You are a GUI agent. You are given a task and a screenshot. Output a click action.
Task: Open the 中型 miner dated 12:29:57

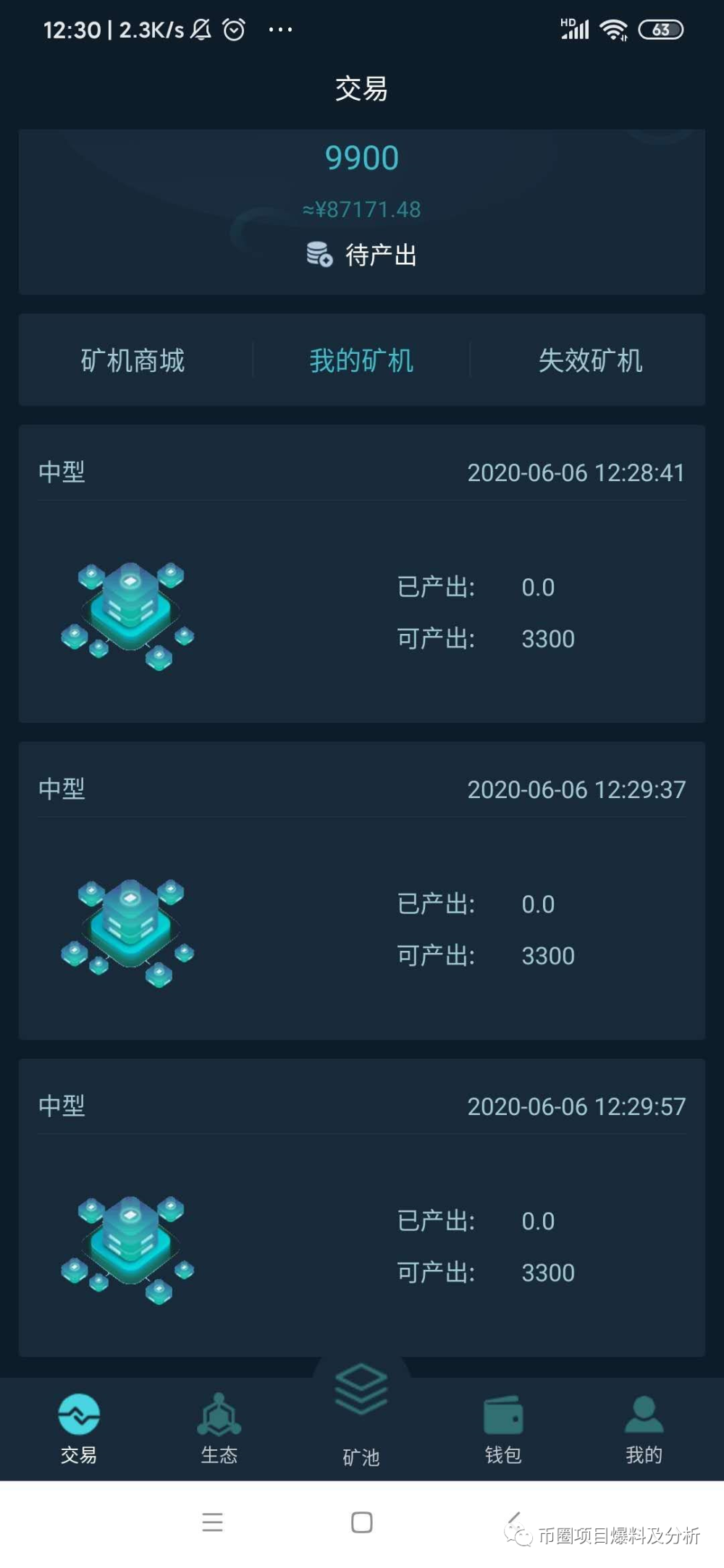[x=361, y=1207]
